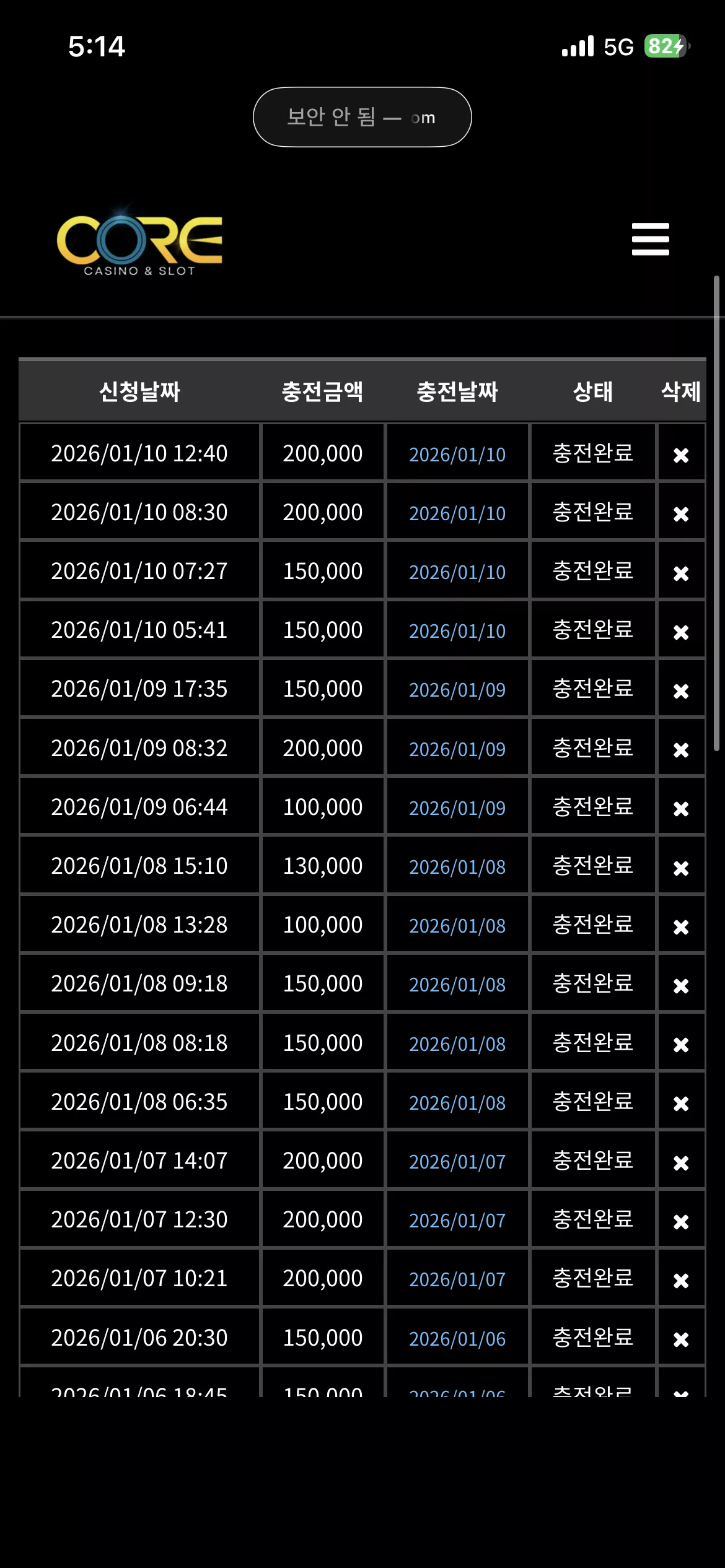725x1568 pixels.
Task: Delete the 2026/01/08 08:18 entry
Action: tap(681, 1045)
